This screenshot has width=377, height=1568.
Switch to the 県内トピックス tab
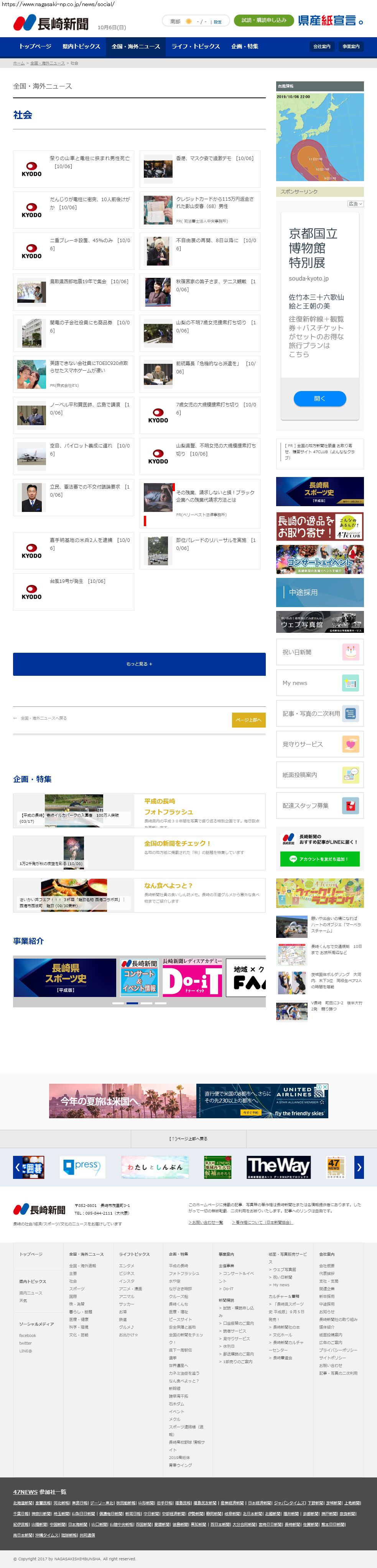pos(81,46)
